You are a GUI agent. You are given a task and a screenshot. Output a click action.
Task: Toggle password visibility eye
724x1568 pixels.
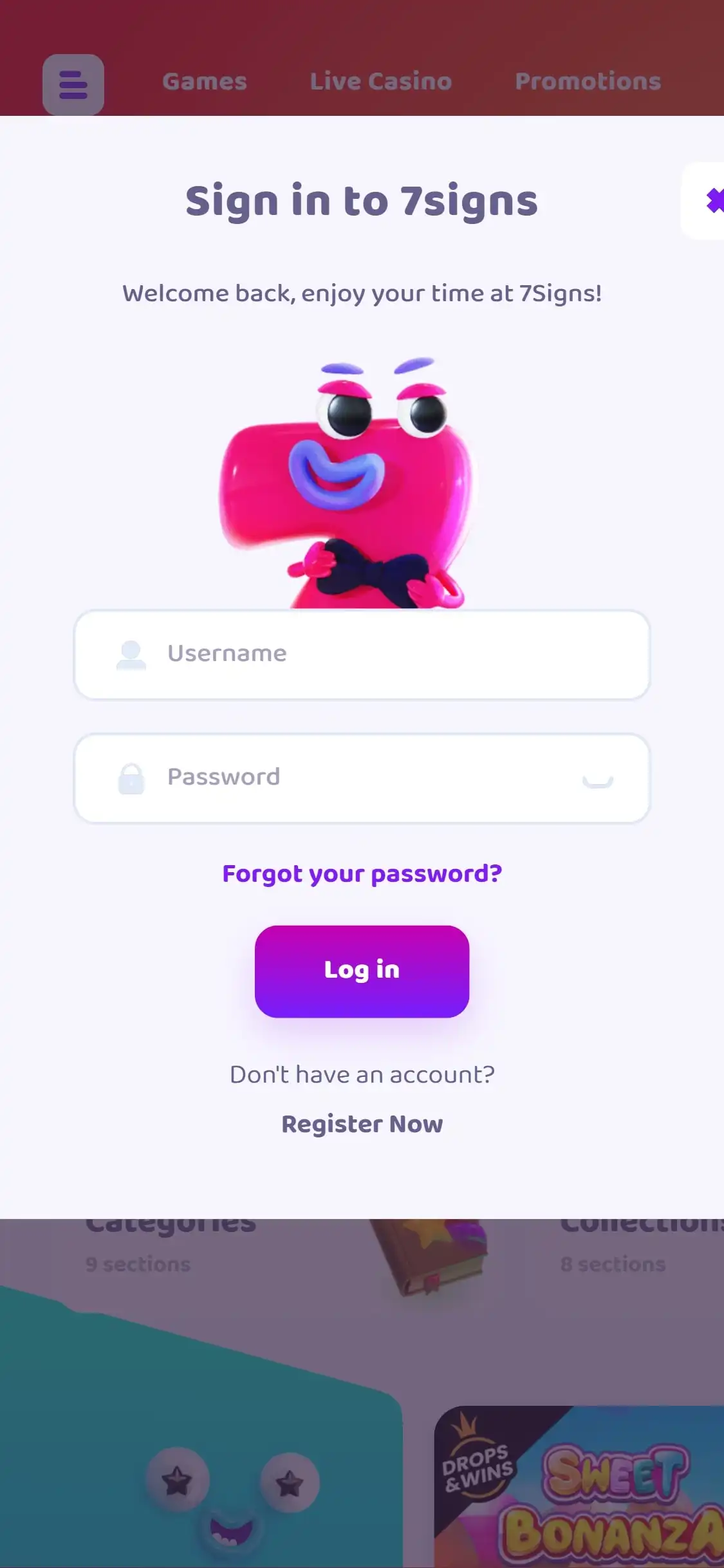(x=597, y=780)
